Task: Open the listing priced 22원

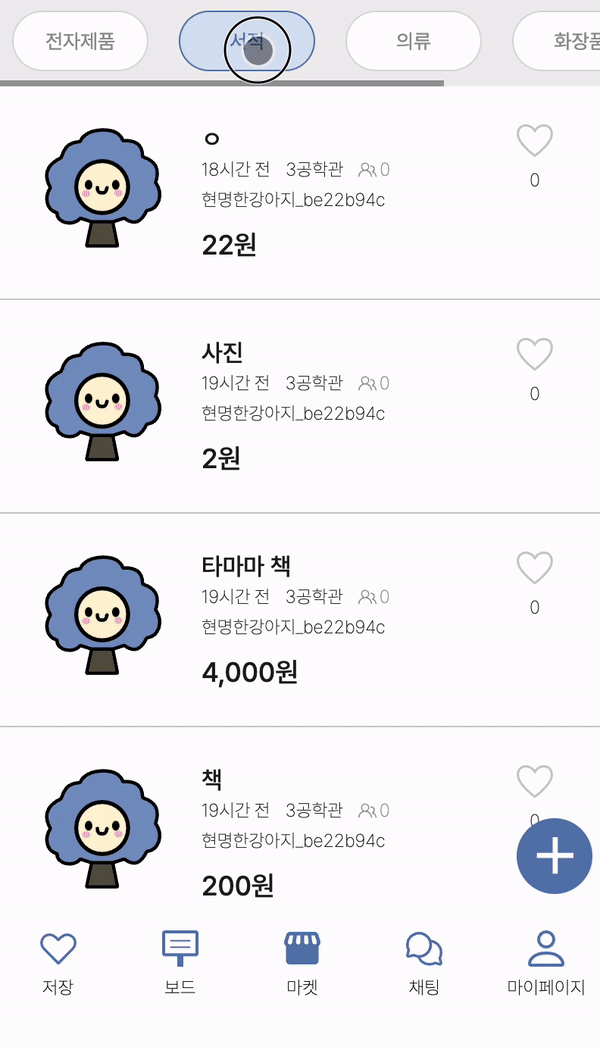Action: (x=300, y=194)
